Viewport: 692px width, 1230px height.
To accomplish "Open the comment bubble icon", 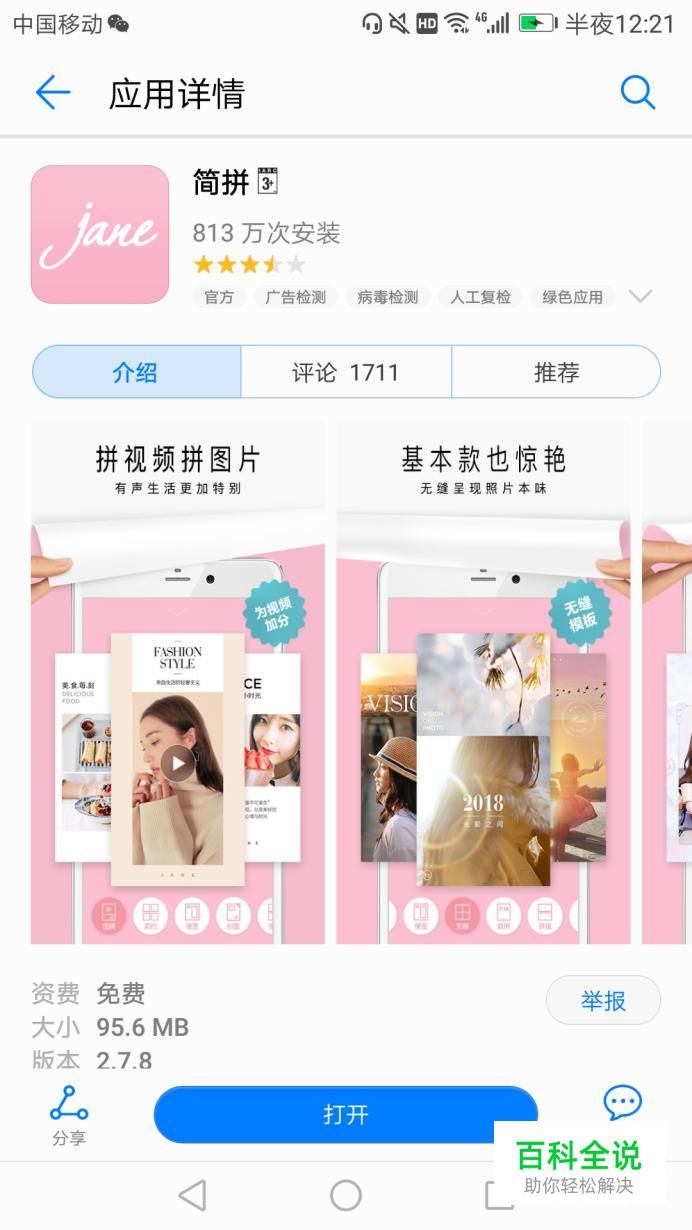I will coord(622,1103).
